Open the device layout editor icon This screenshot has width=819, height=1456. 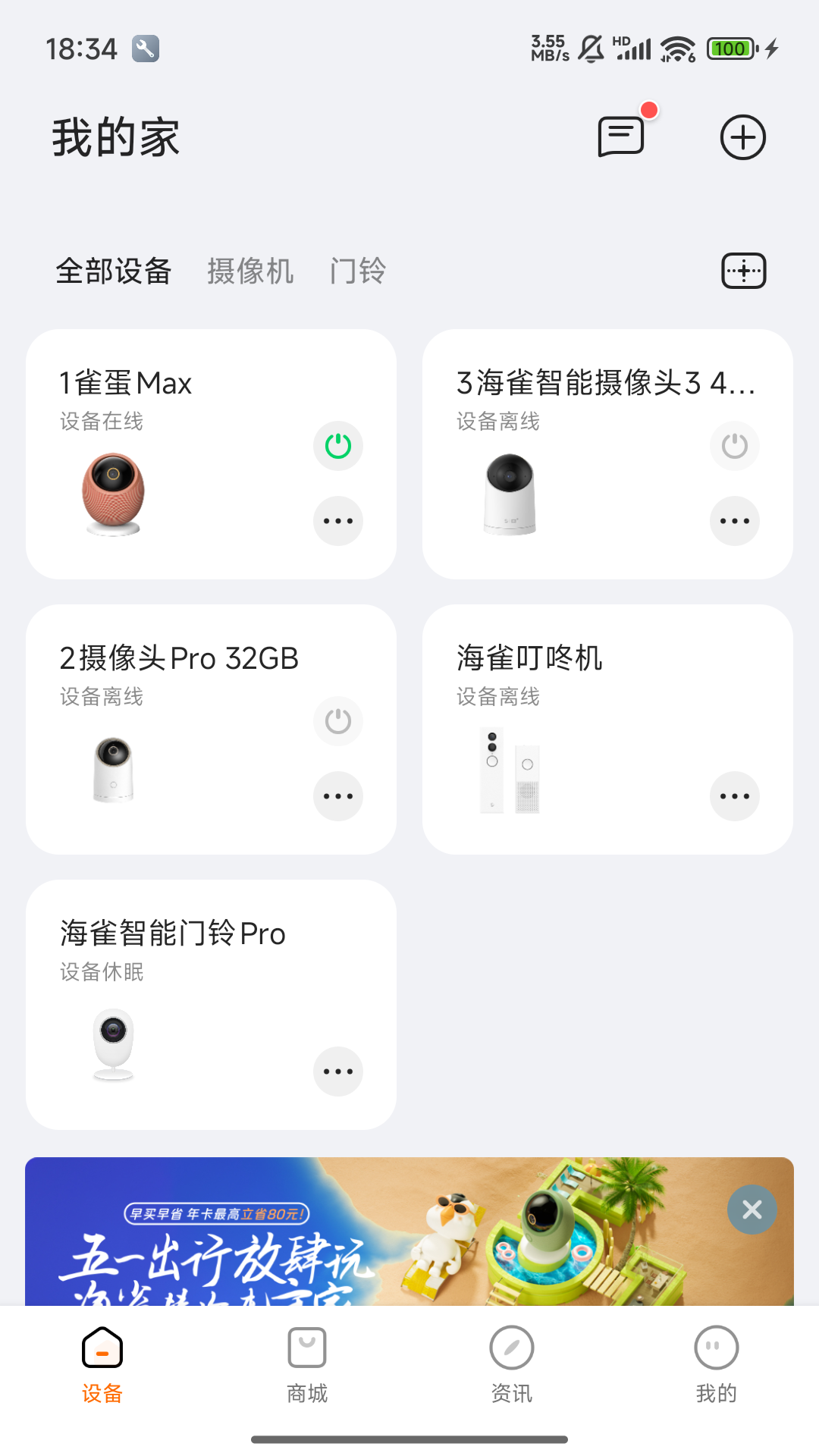pos(743,270)
